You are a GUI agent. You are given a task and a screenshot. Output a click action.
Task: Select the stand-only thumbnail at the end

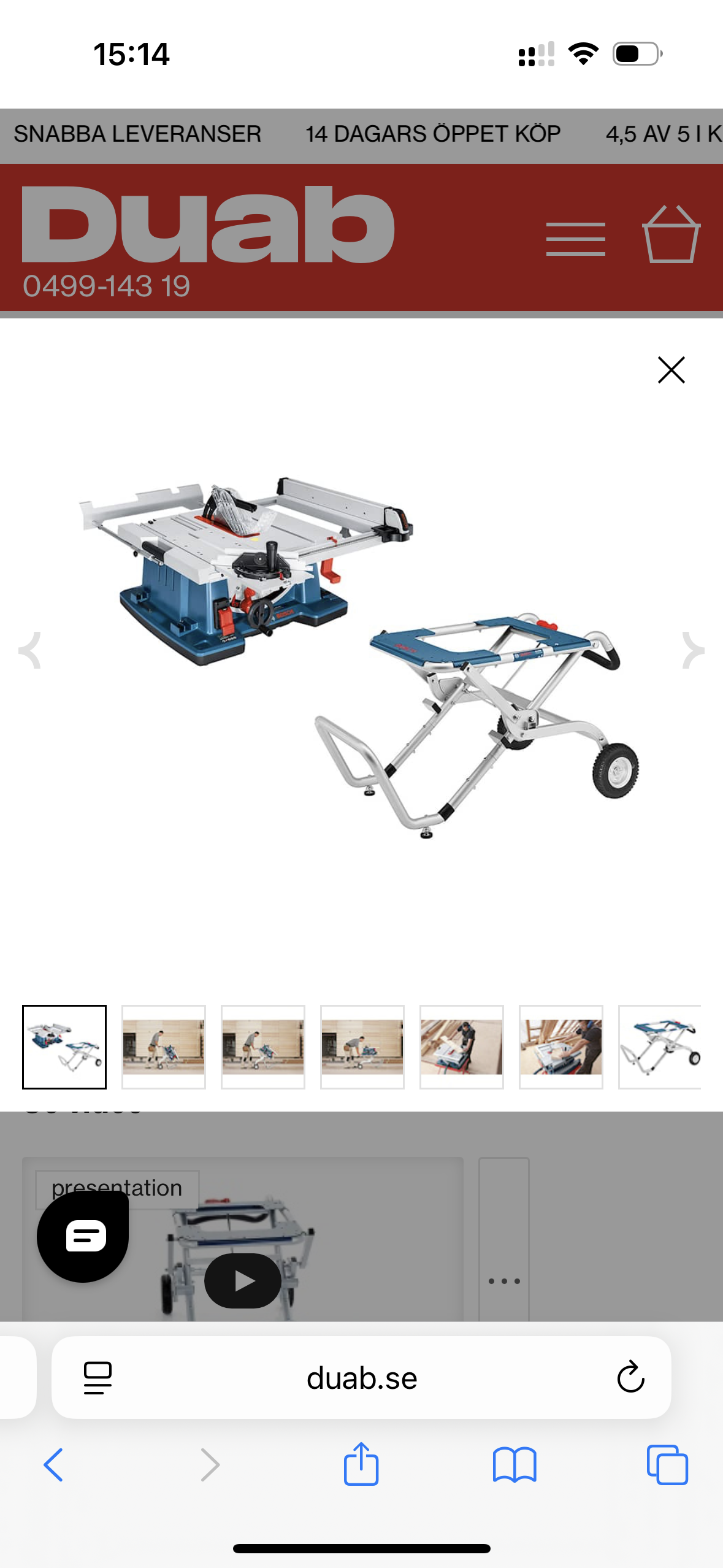(x=660, y=1047)
